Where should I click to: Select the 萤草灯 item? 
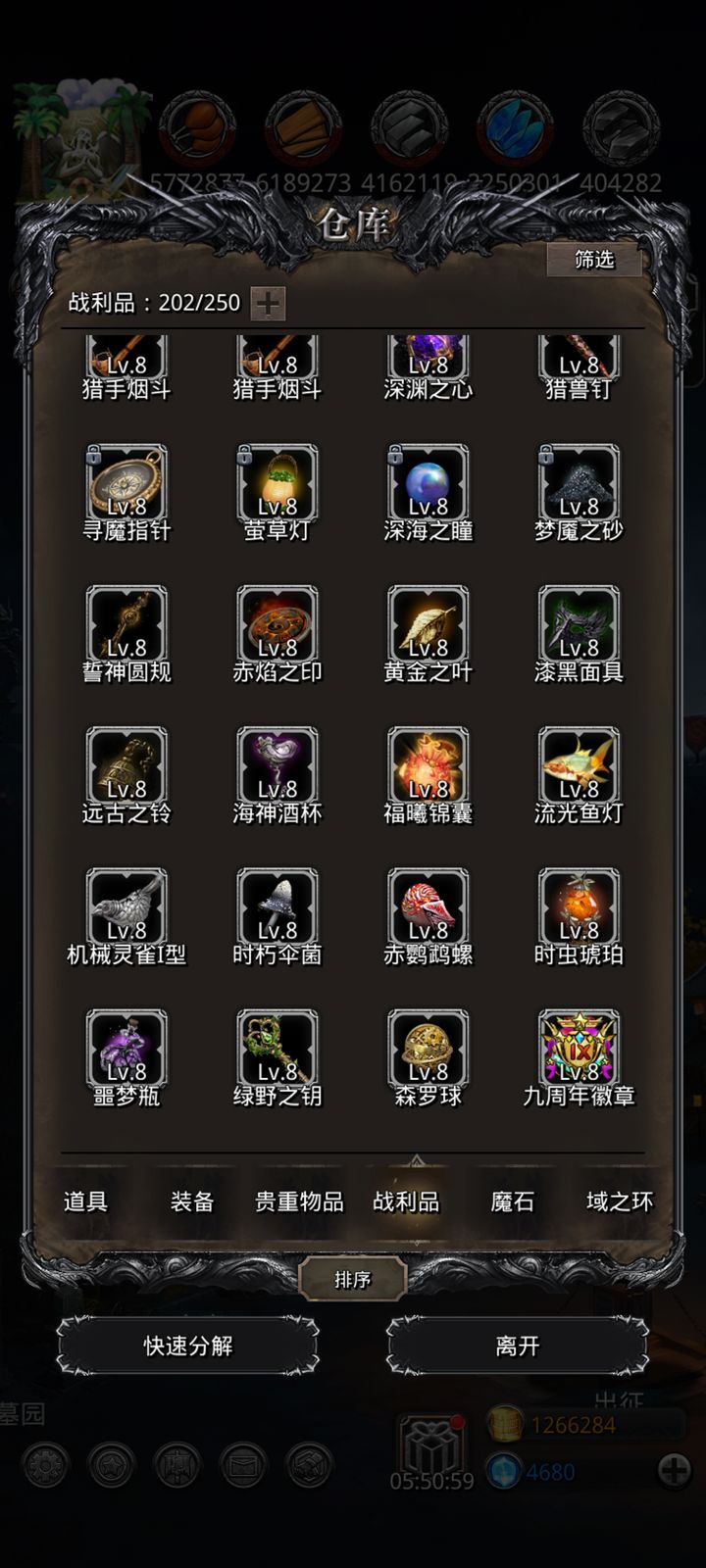277,485
